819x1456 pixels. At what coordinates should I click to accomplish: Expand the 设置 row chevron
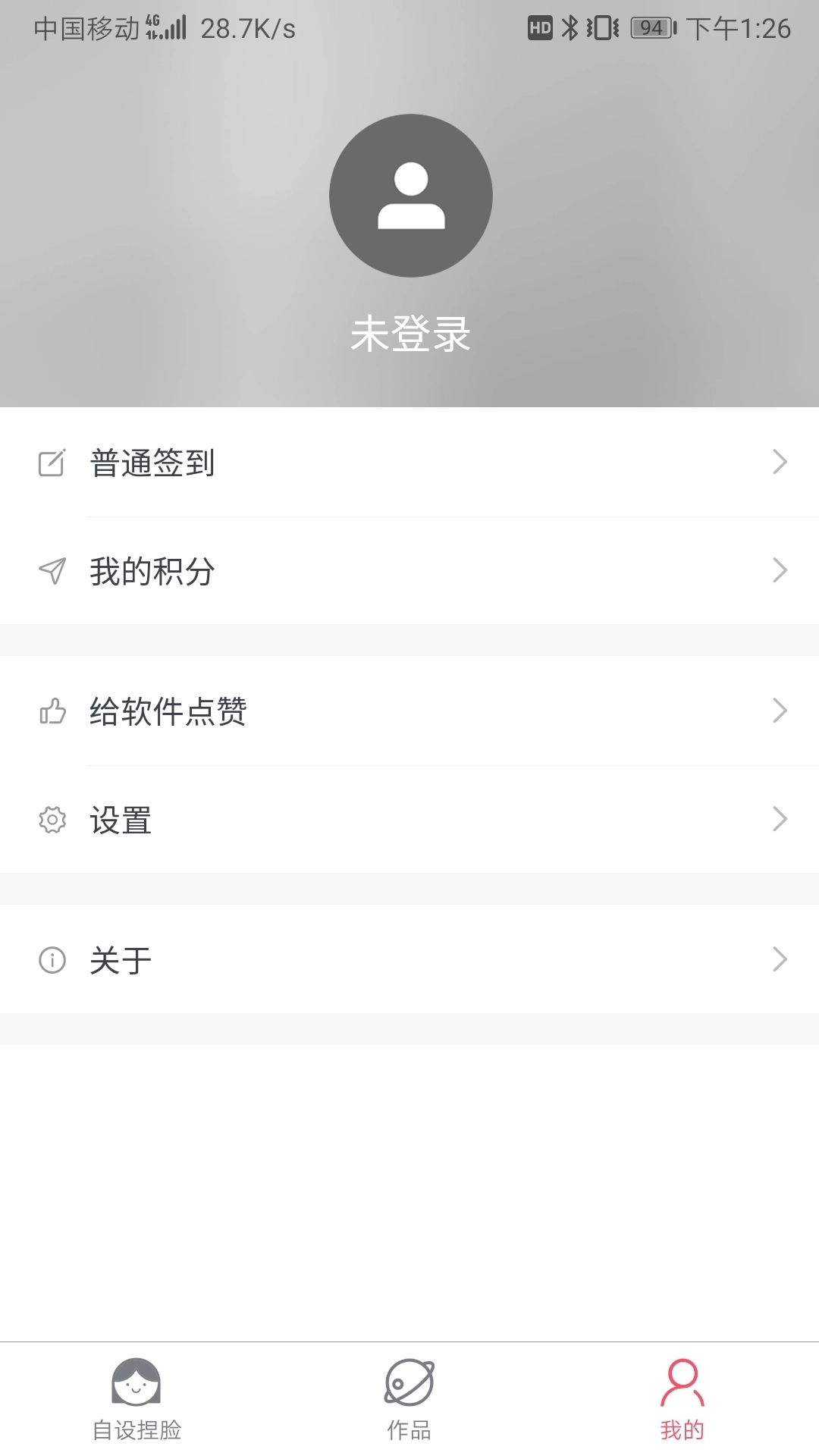[780, 819]
